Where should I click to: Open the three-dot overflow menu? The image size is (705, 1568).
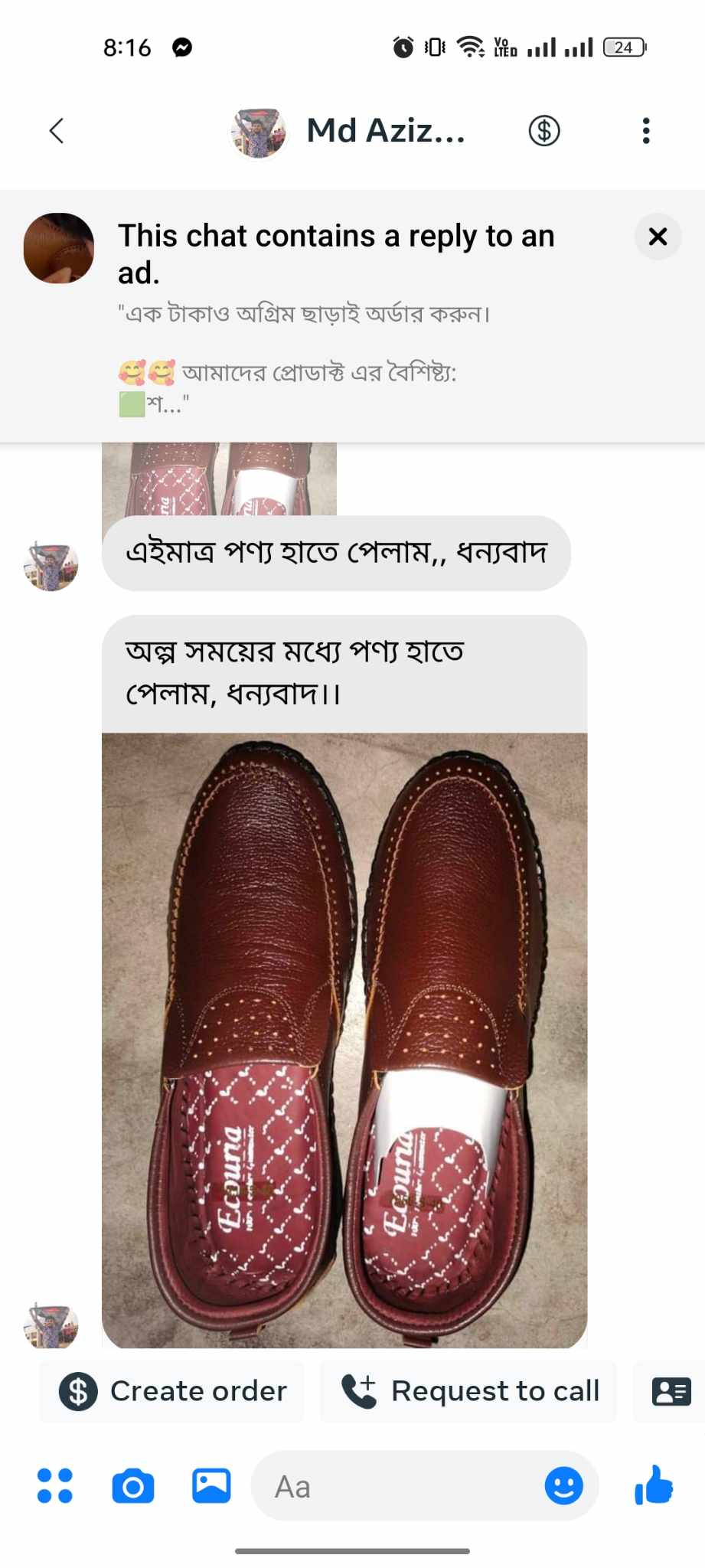tap(646, 131)
